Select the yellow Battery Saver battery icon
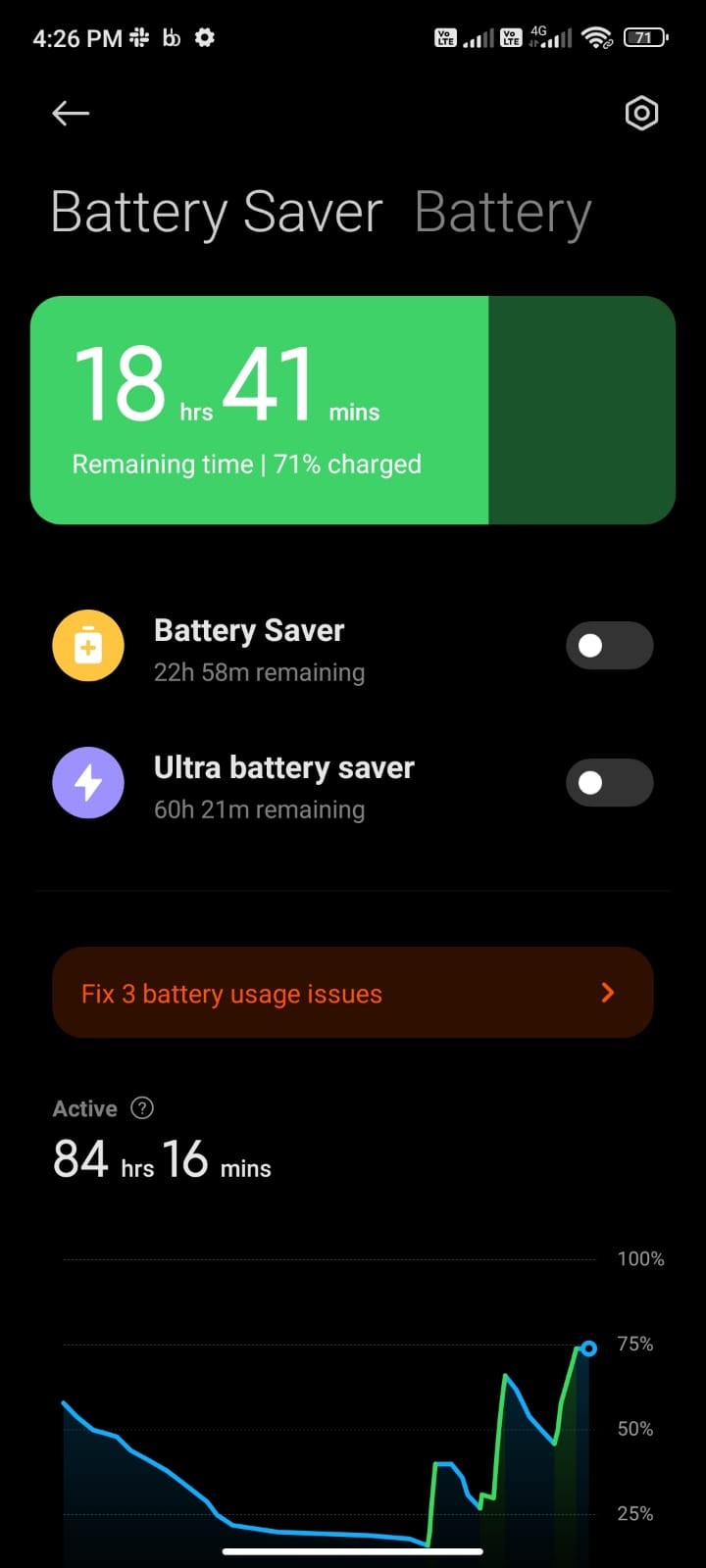The image size is (706, 1568). tap(88, 646)
